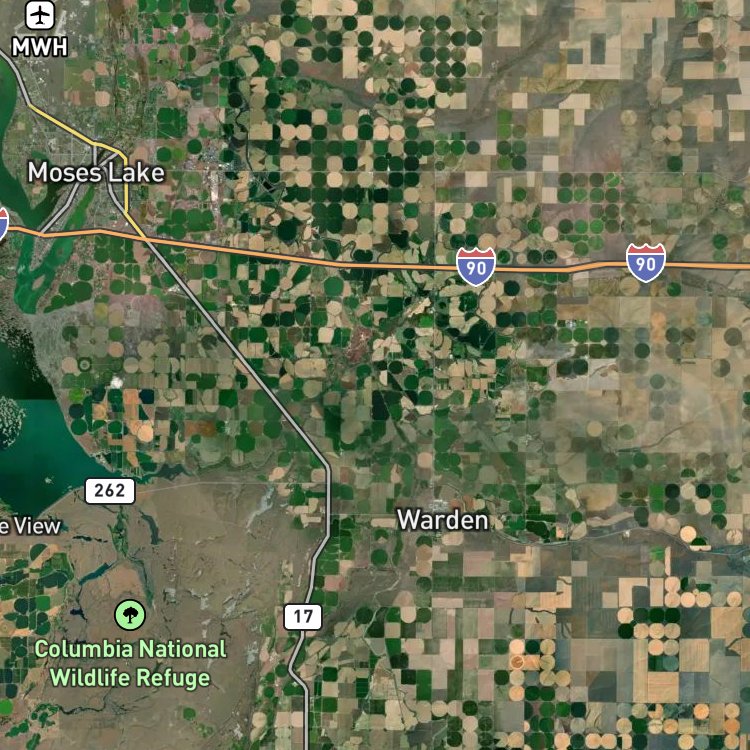
Task: Select the Columbia National Wildlife Refuge marker
Action: click(x=130, y=615)
